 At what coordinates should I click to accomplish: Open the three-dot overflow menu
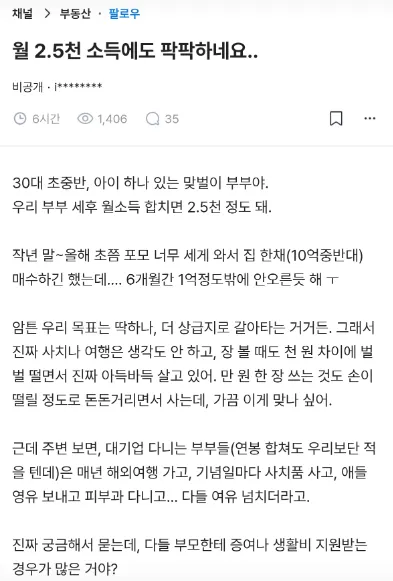point(370,119)
